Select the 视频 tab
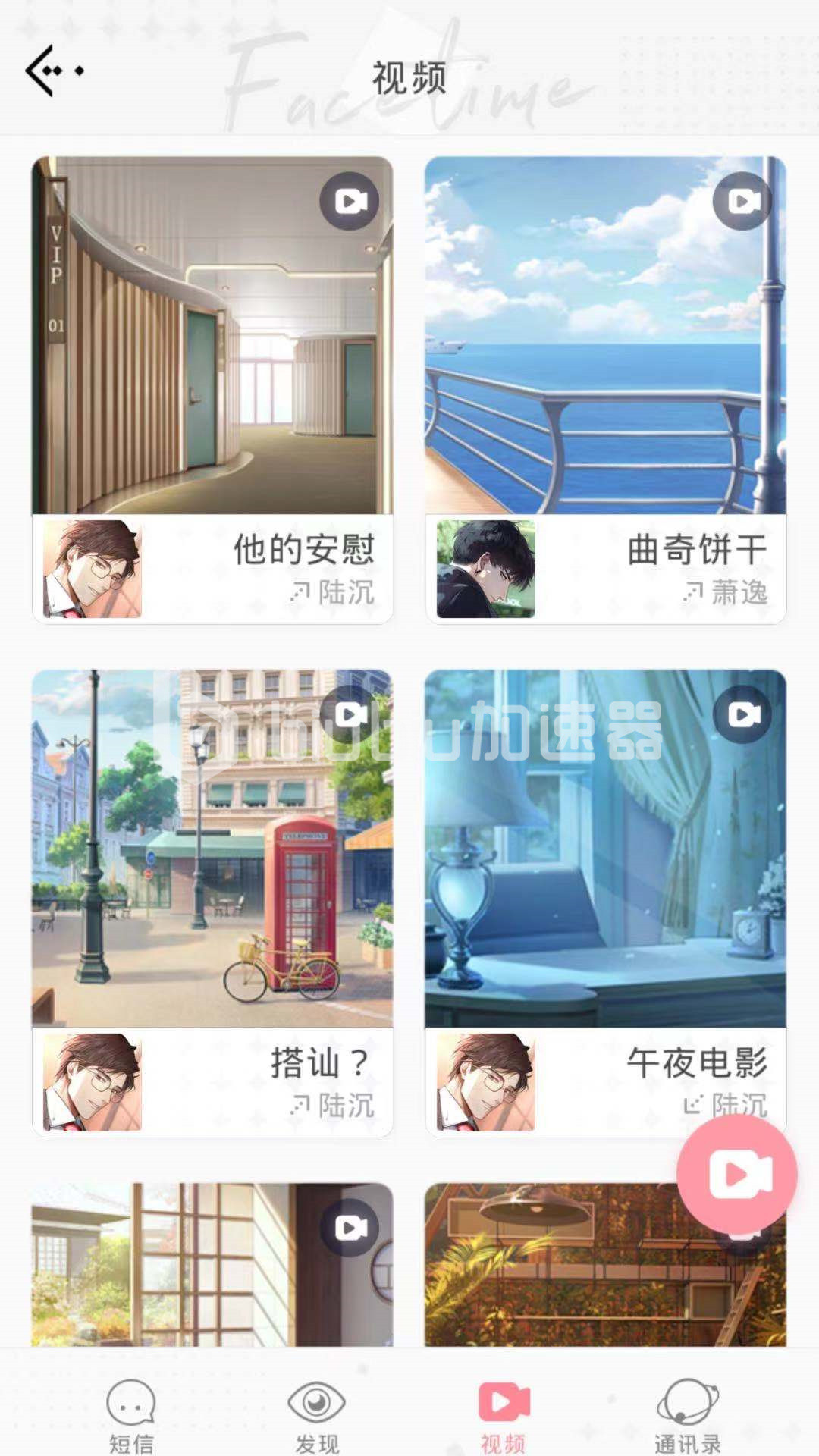Image resolution: width=819 pixels, height=1456 pixels. (503, 1415)
